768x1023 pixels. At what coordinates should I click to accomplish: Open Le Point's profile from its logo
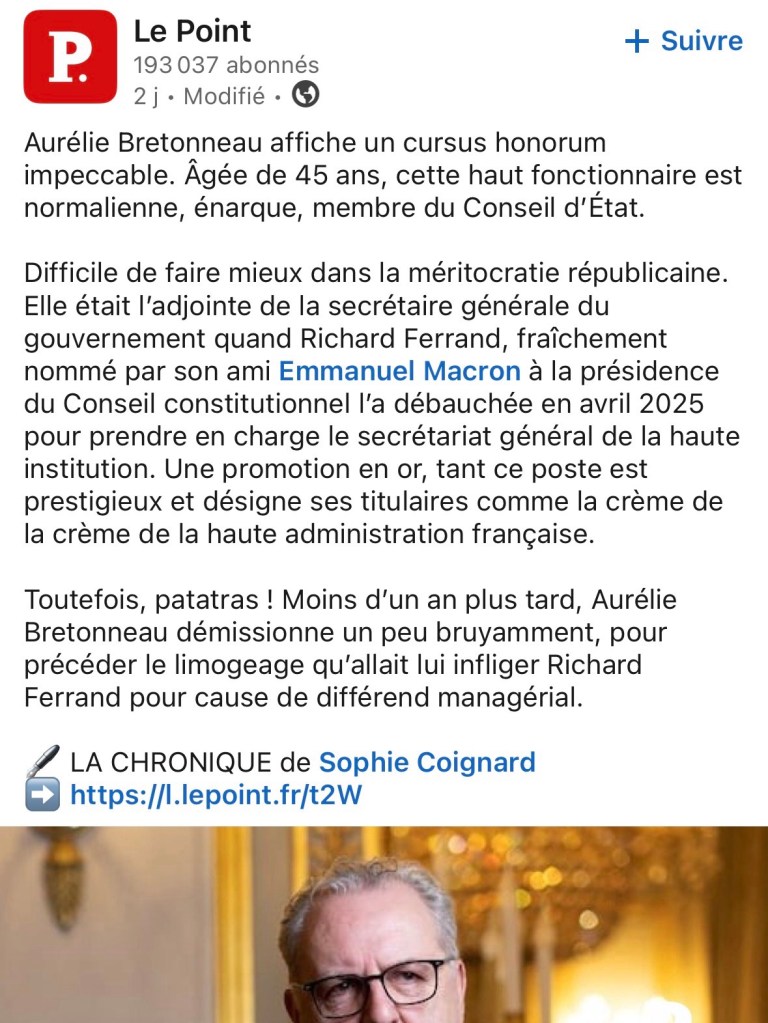70,57
